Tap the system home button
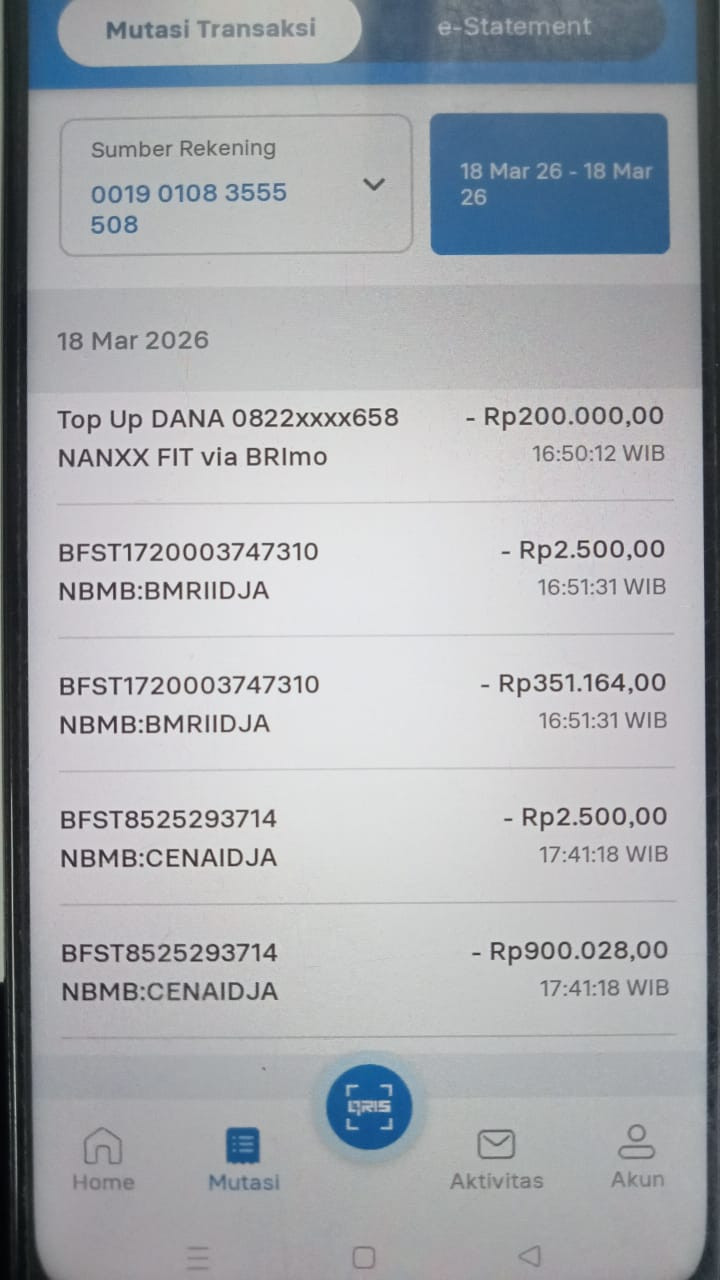Image resolution: width=720 pixels, height=1280 pixels. pyautogui.click(x=363, y=1257)
